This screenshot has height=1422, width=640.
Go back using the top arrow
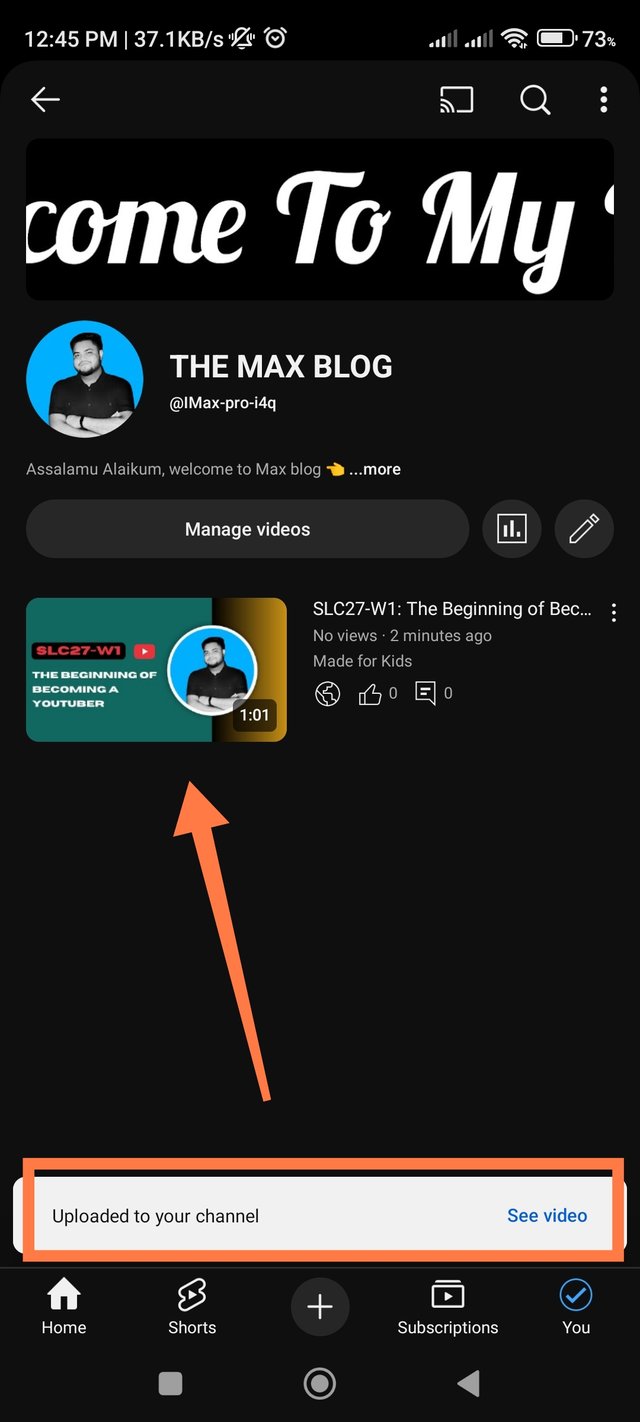(45, 99)
